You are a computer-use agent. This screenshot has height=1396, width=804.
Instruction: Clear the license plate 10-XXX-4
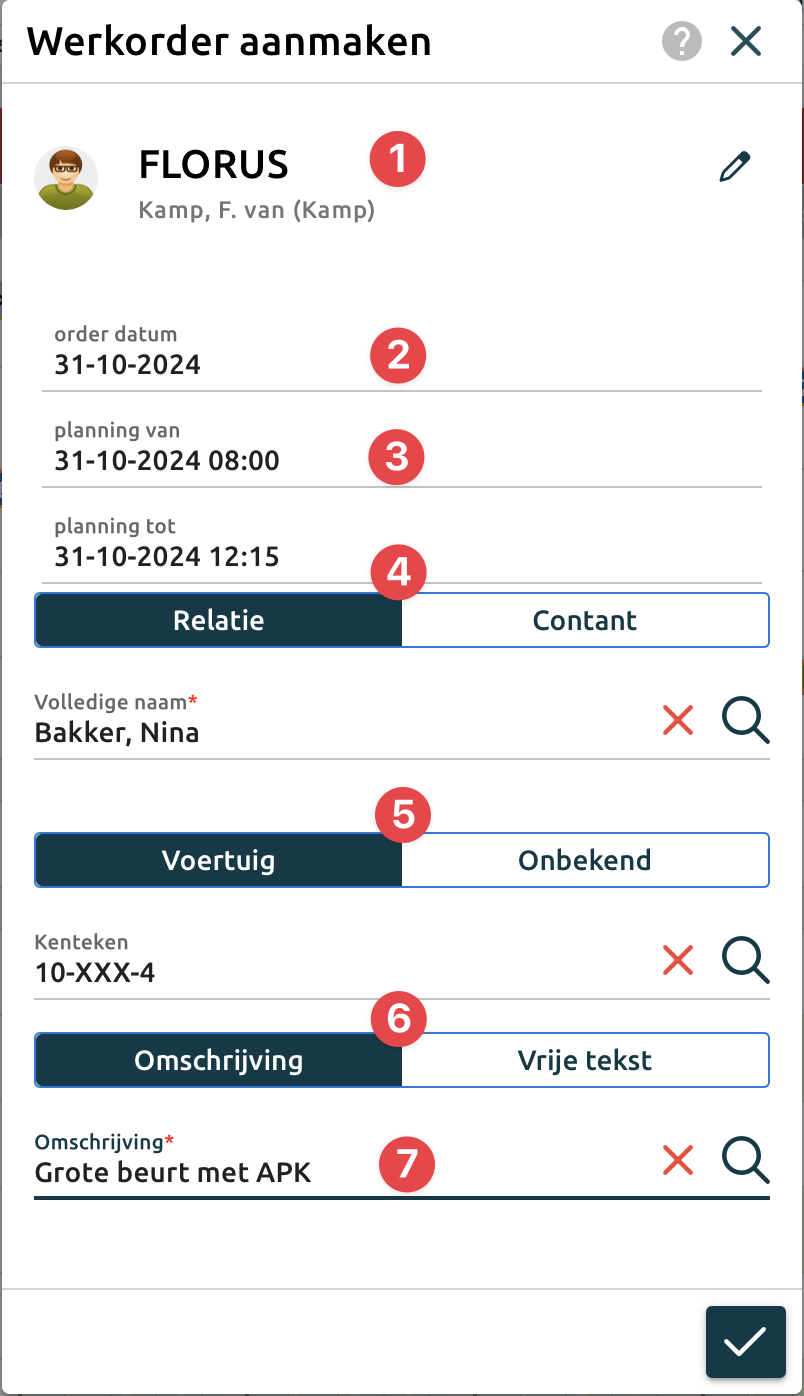[x=678, y=960]
